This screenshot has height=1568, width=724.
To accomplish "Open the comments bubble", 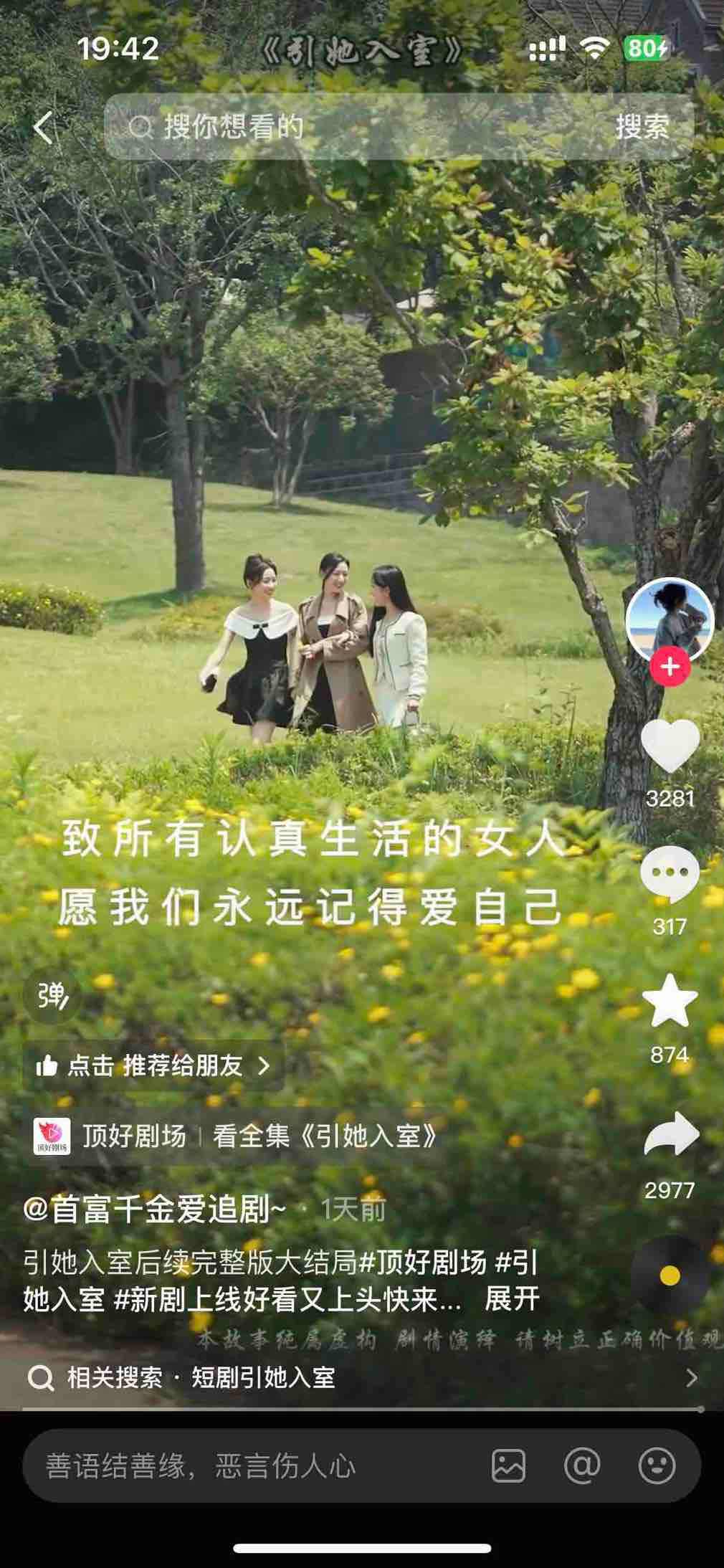I will pyautogui.click(x=670, y=874).
